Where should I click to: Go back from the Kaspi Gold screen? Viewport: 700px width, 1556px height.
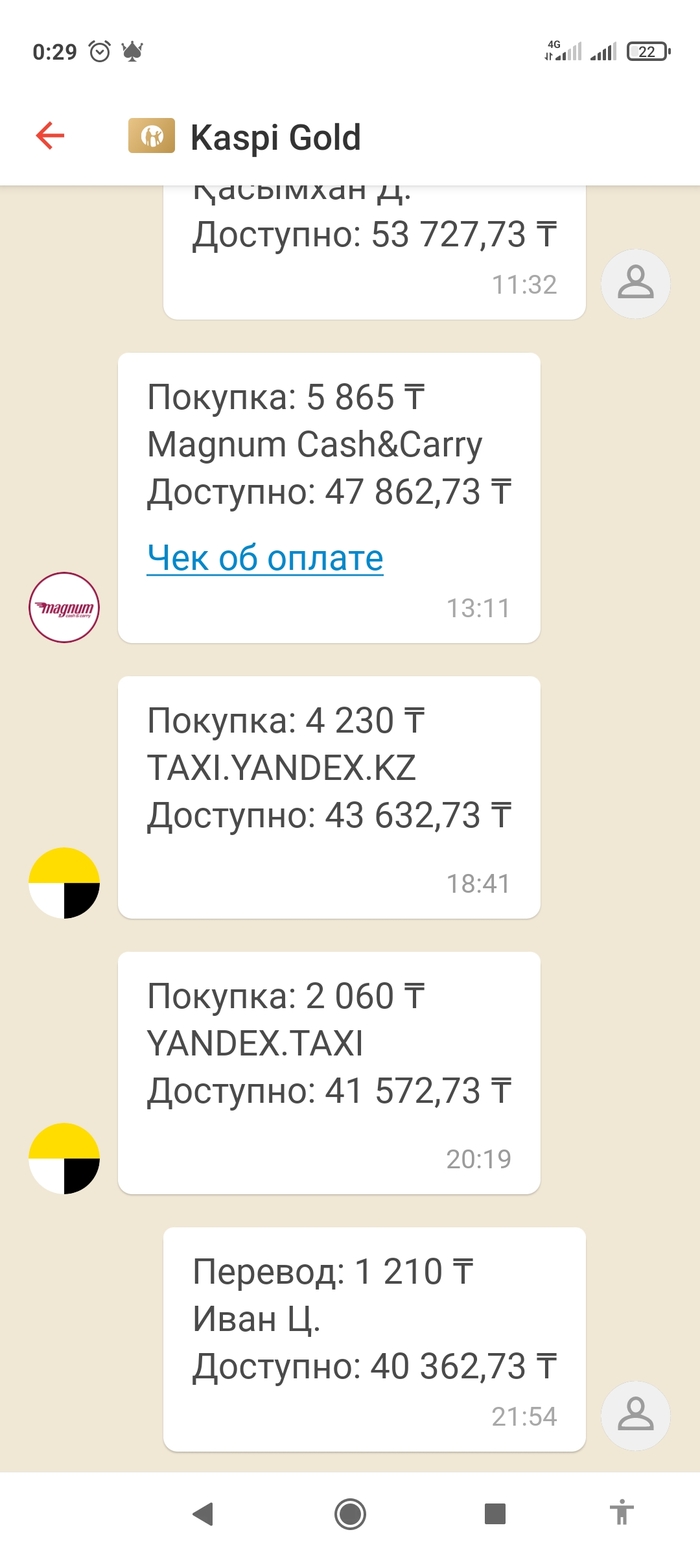[x=50, y=136]
